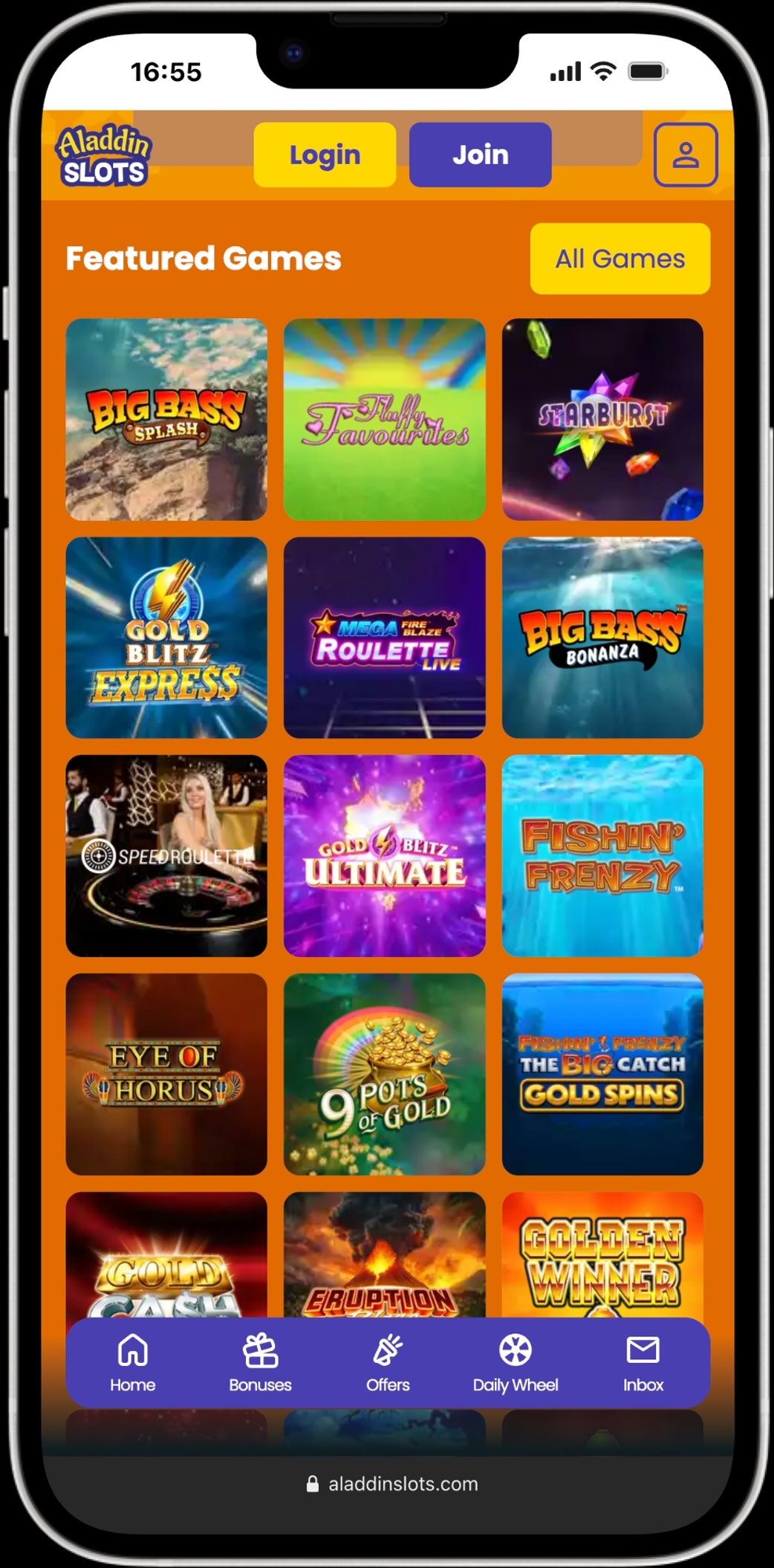Launch Big Bass Splash
This screenshot has height=1568, width=774.
[166, 418]
